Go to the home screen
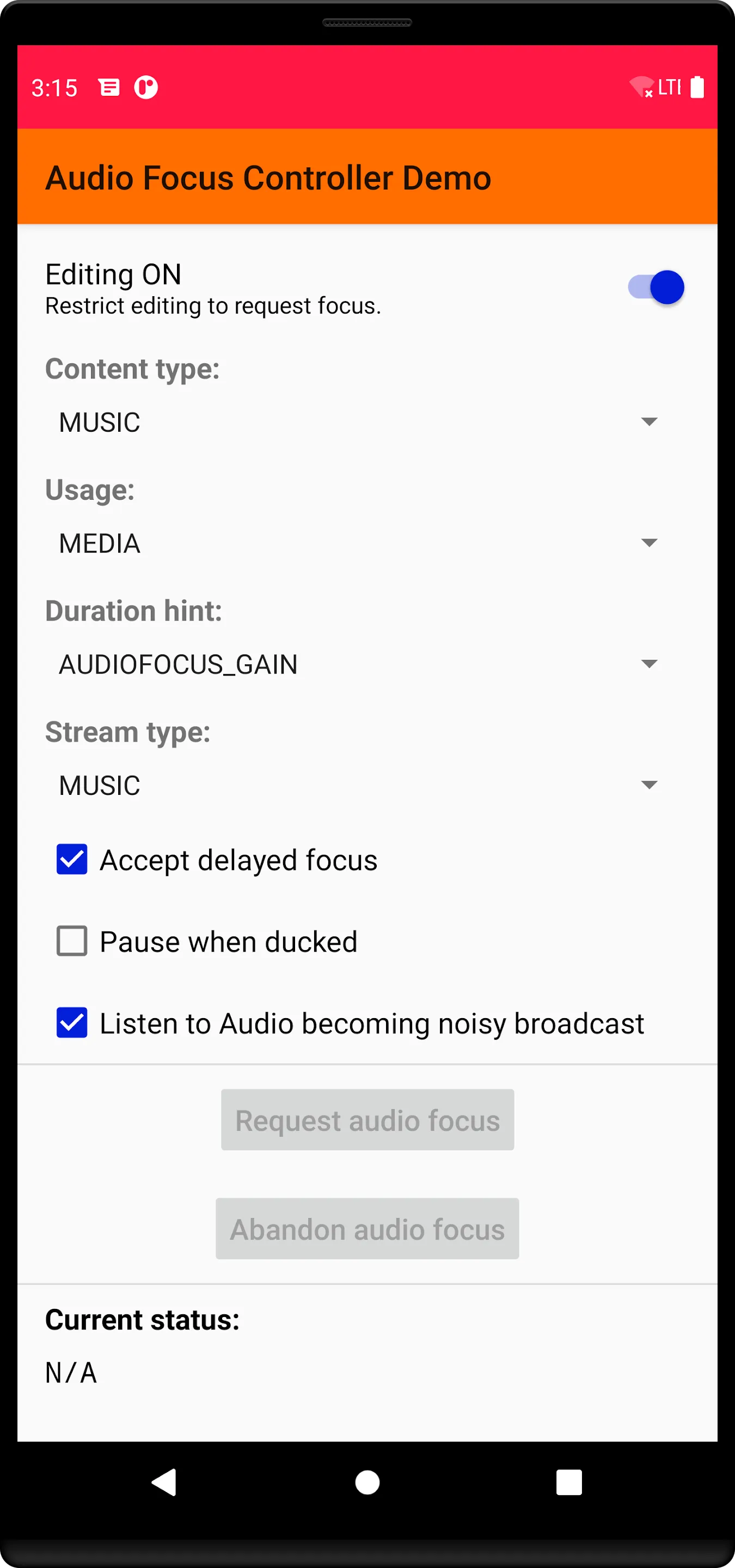Screen dimensions: 735x1568 click(367, 1482)
